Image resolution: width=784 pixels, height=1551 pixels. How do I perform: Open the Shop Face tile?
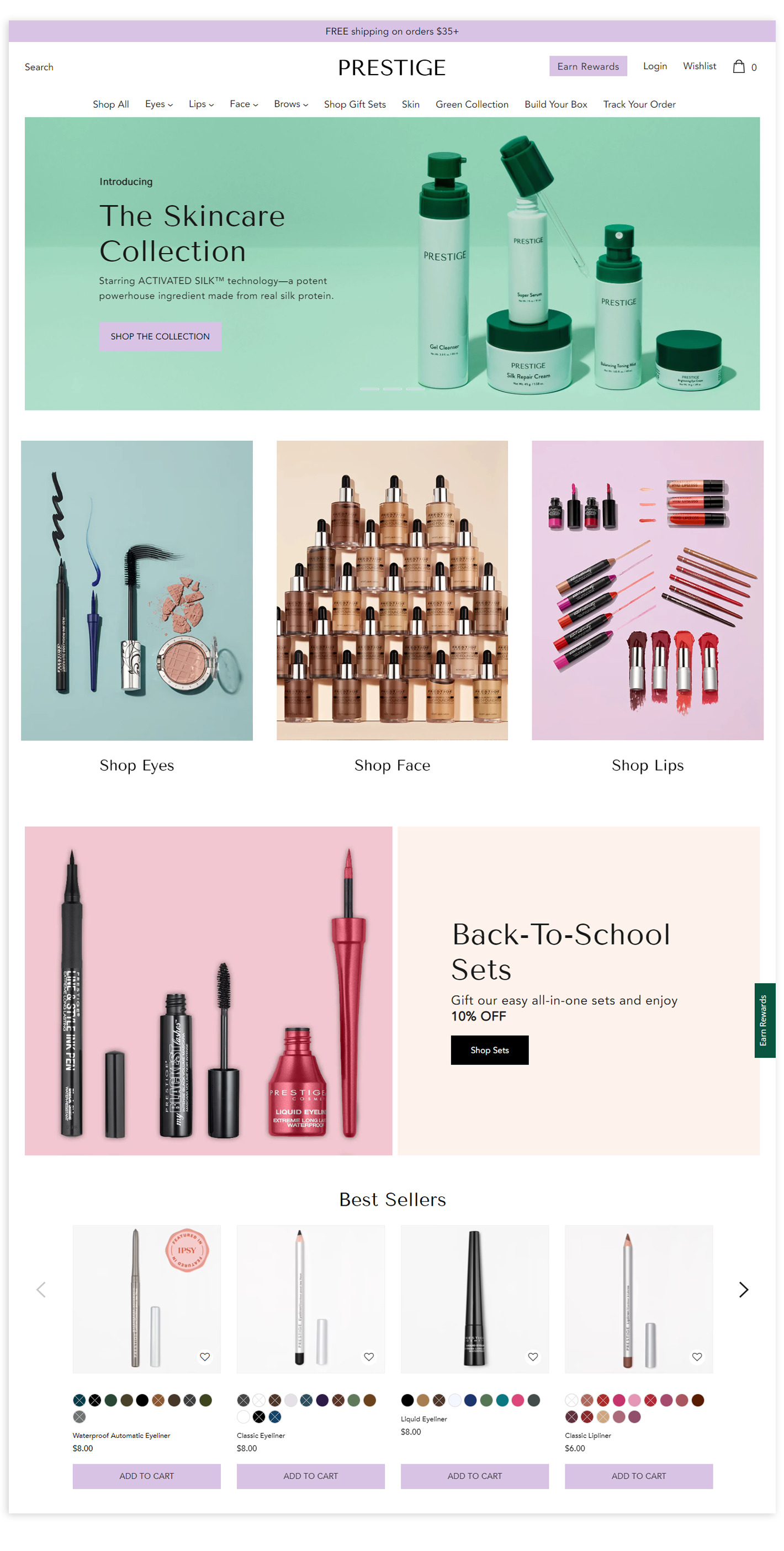pos(391,606)
